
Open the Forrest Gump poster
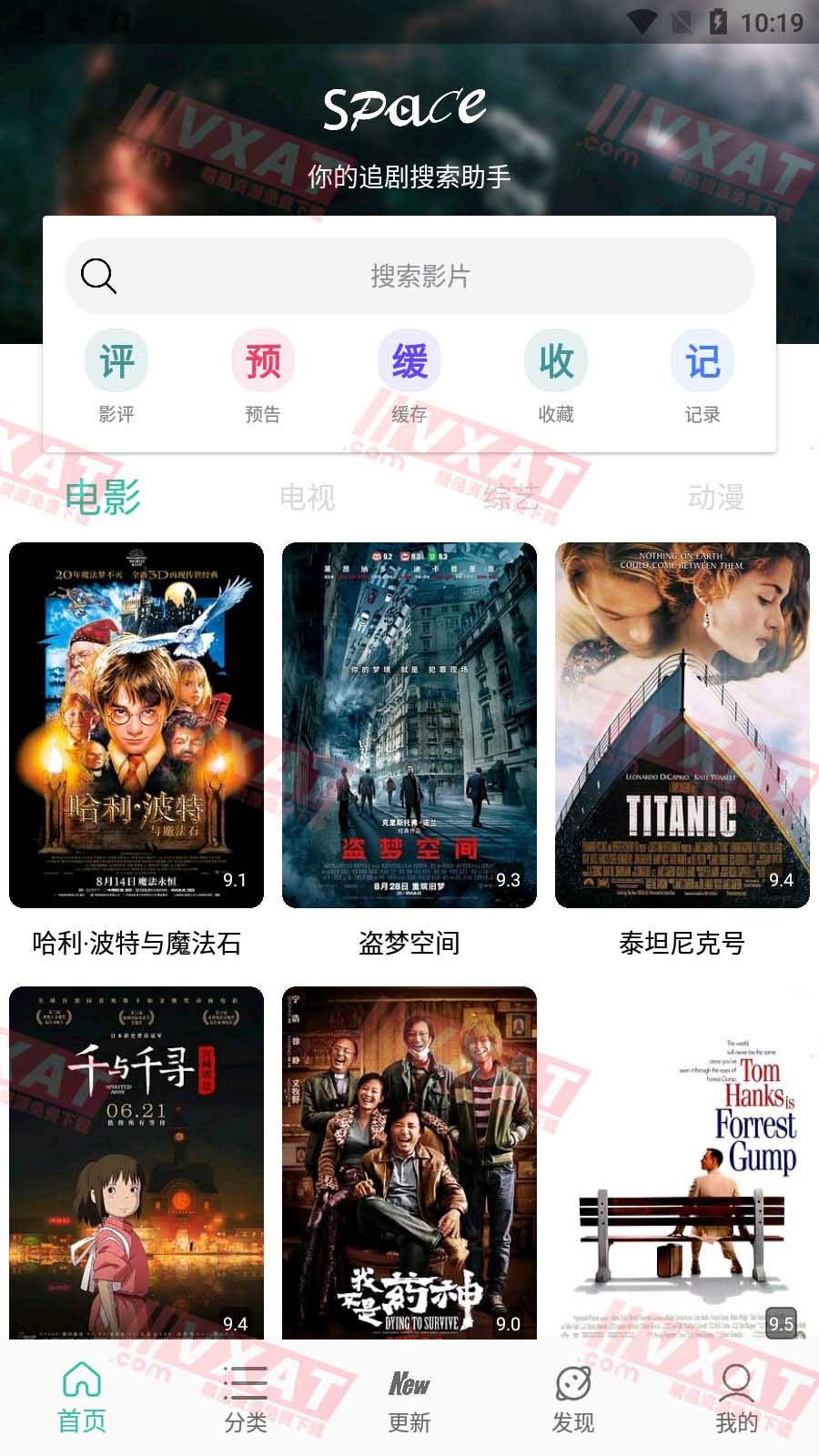(x=682, y=1162)
